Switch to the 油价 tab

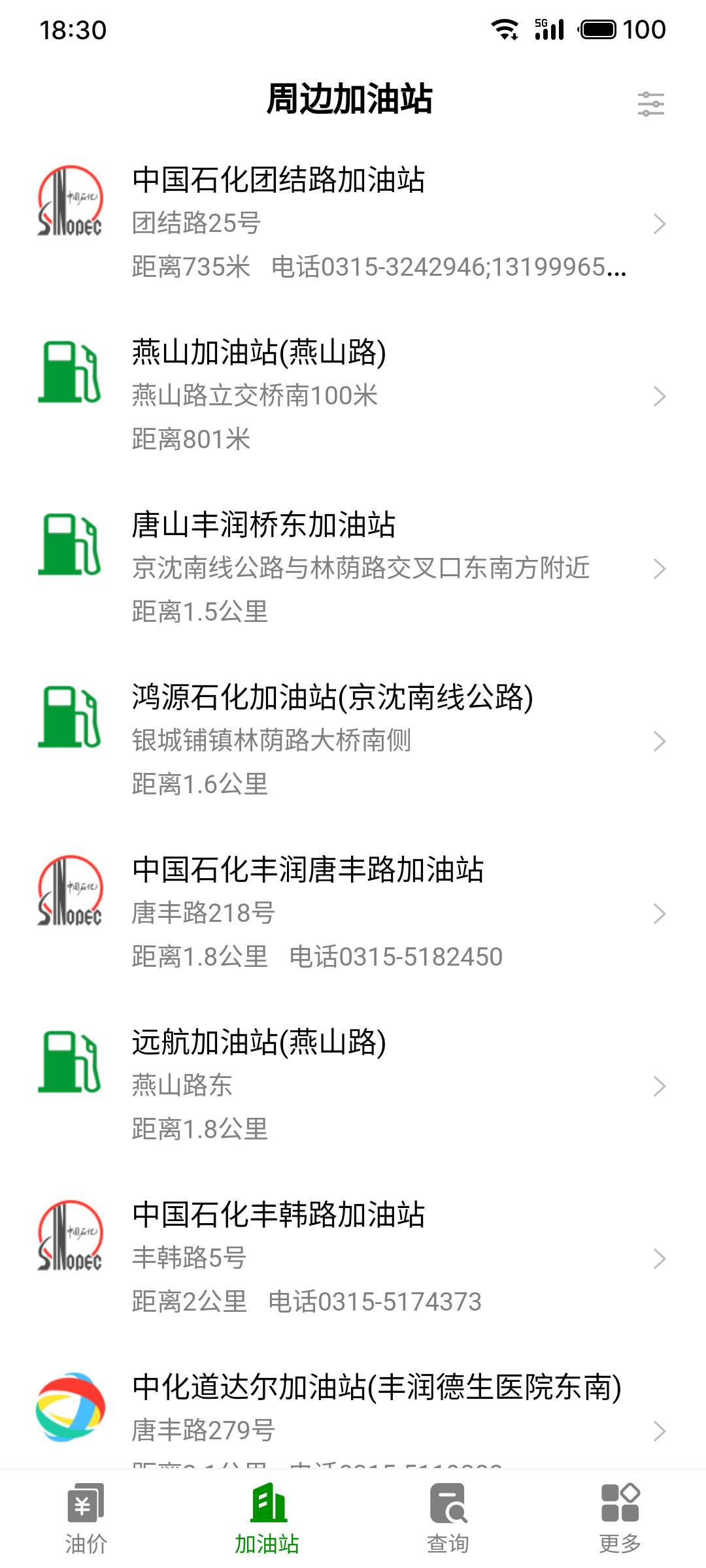86,1519
